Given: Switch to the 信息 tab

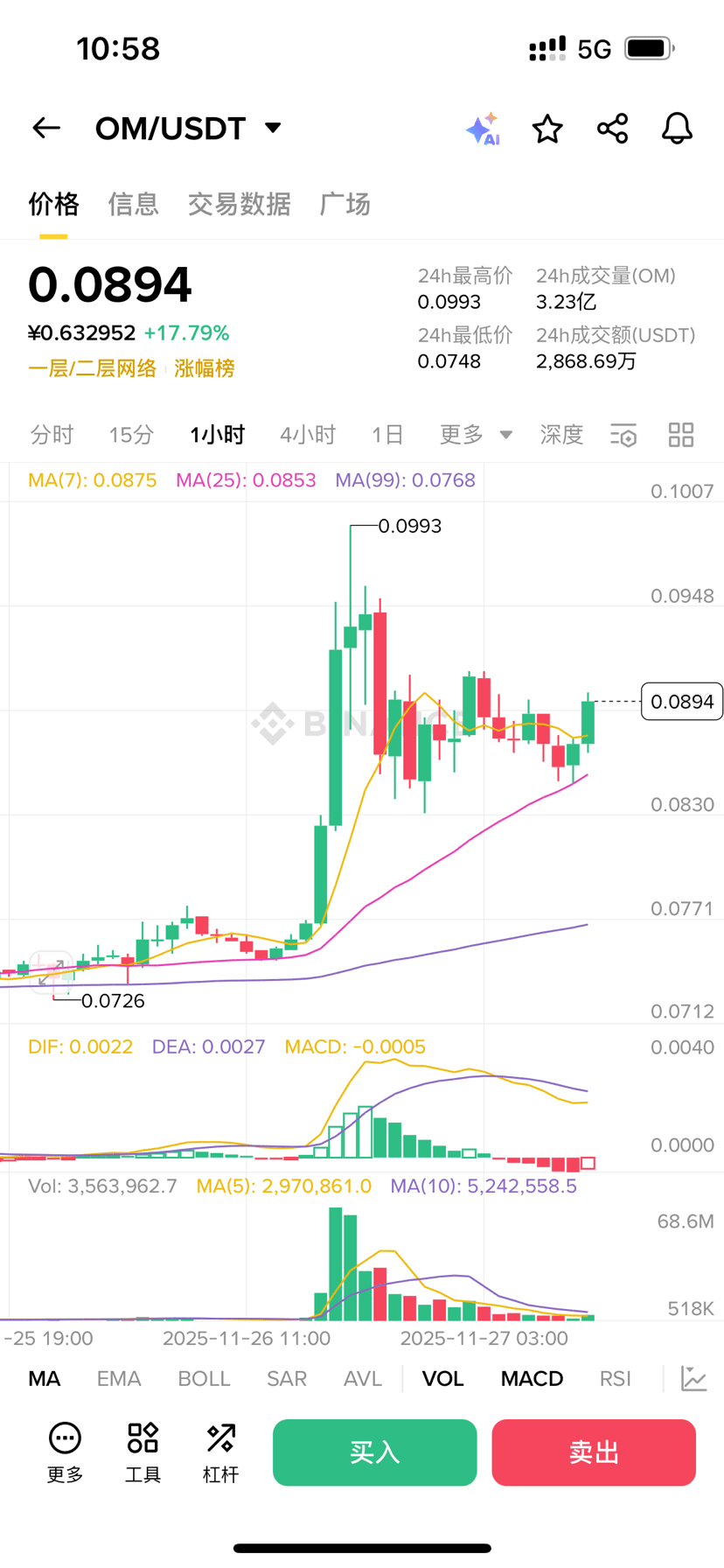Looking at the screenshot, I should click(x=133, y=204).
